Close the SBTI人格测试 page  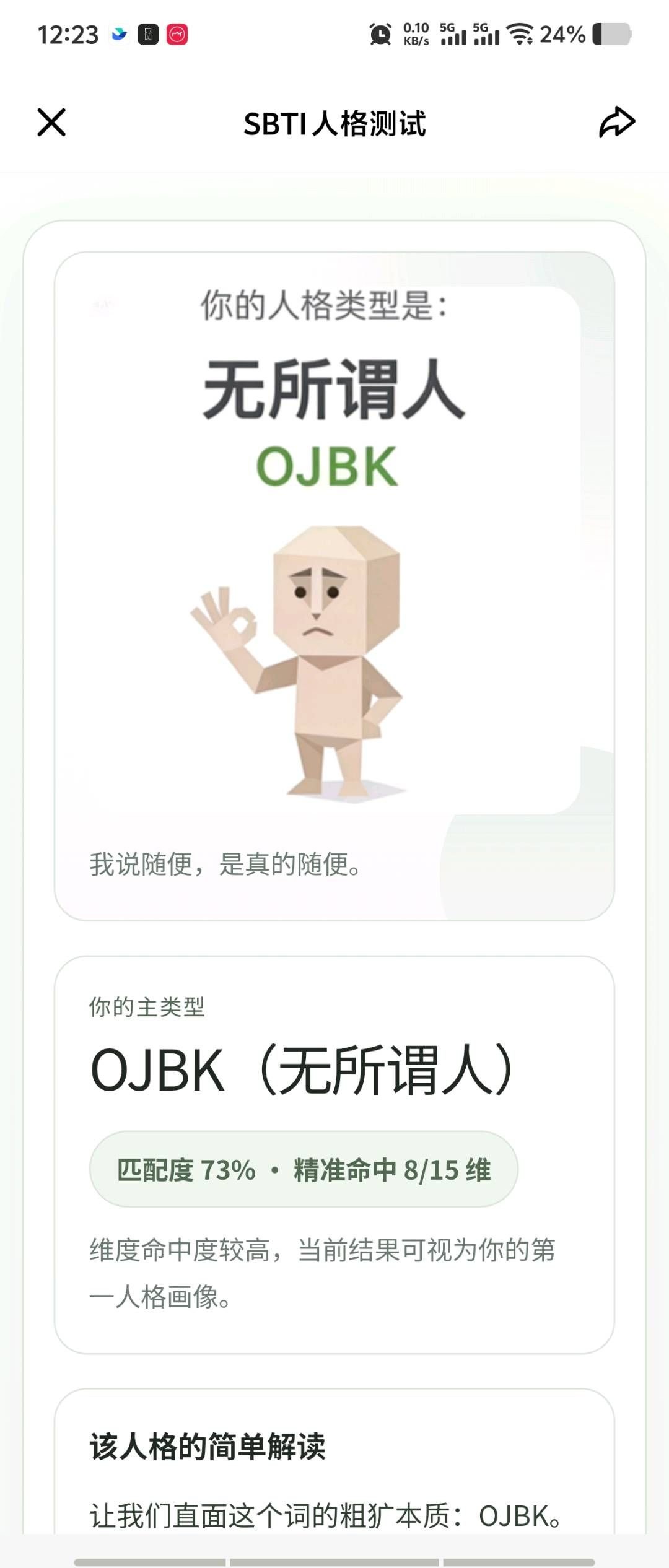point(51,122)
